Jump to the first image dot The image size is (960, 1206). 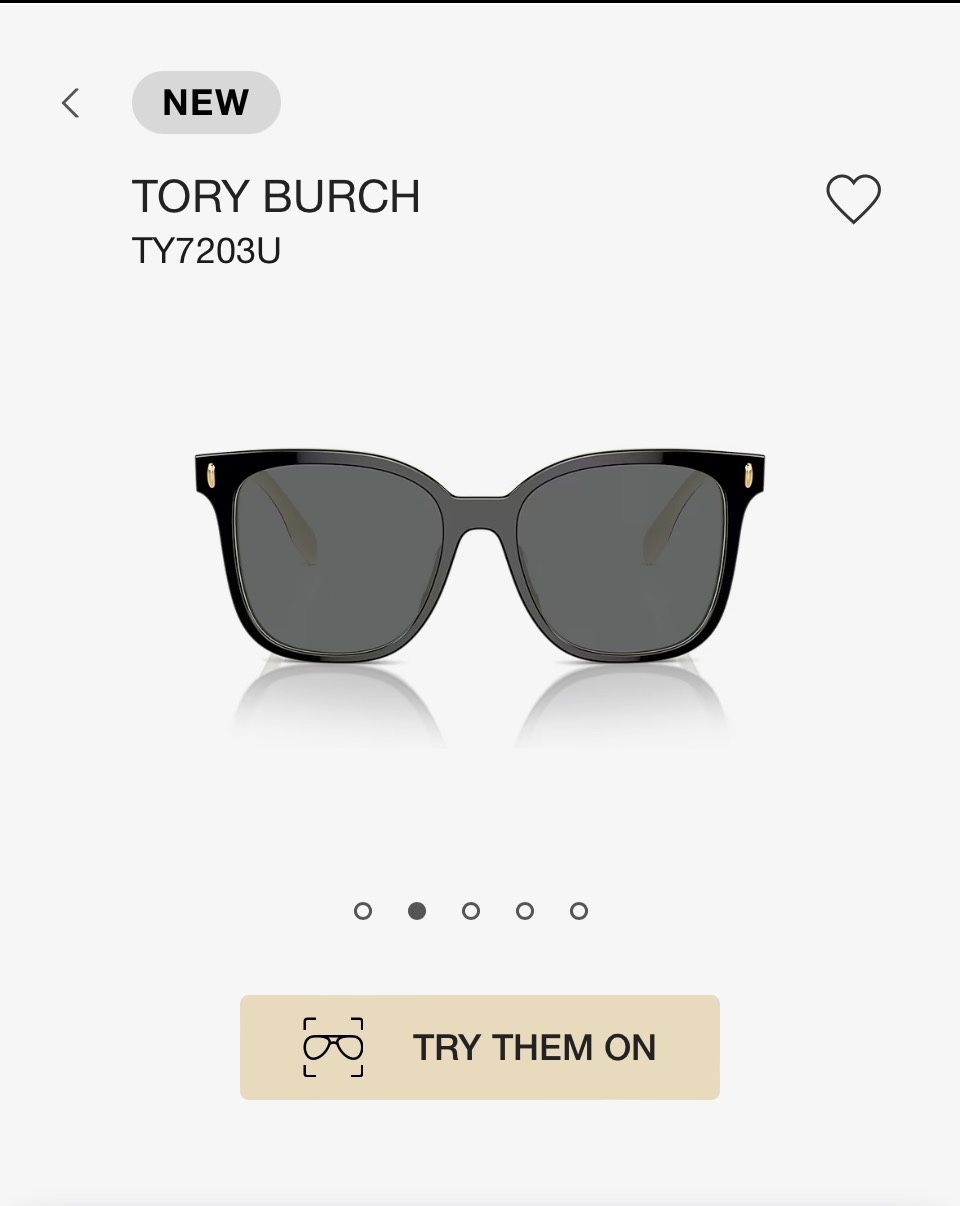point(363,911)
